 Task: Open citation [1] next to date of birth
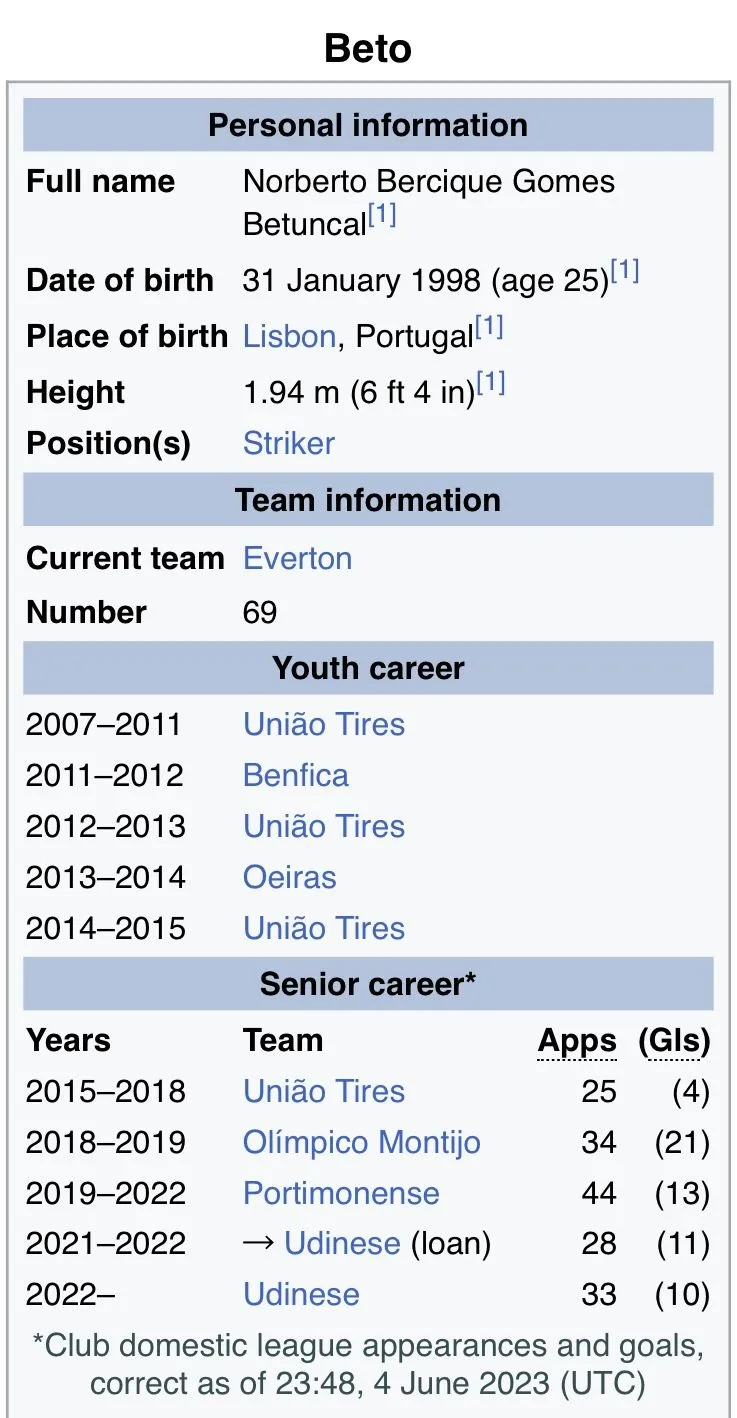(x=625, y=271)
